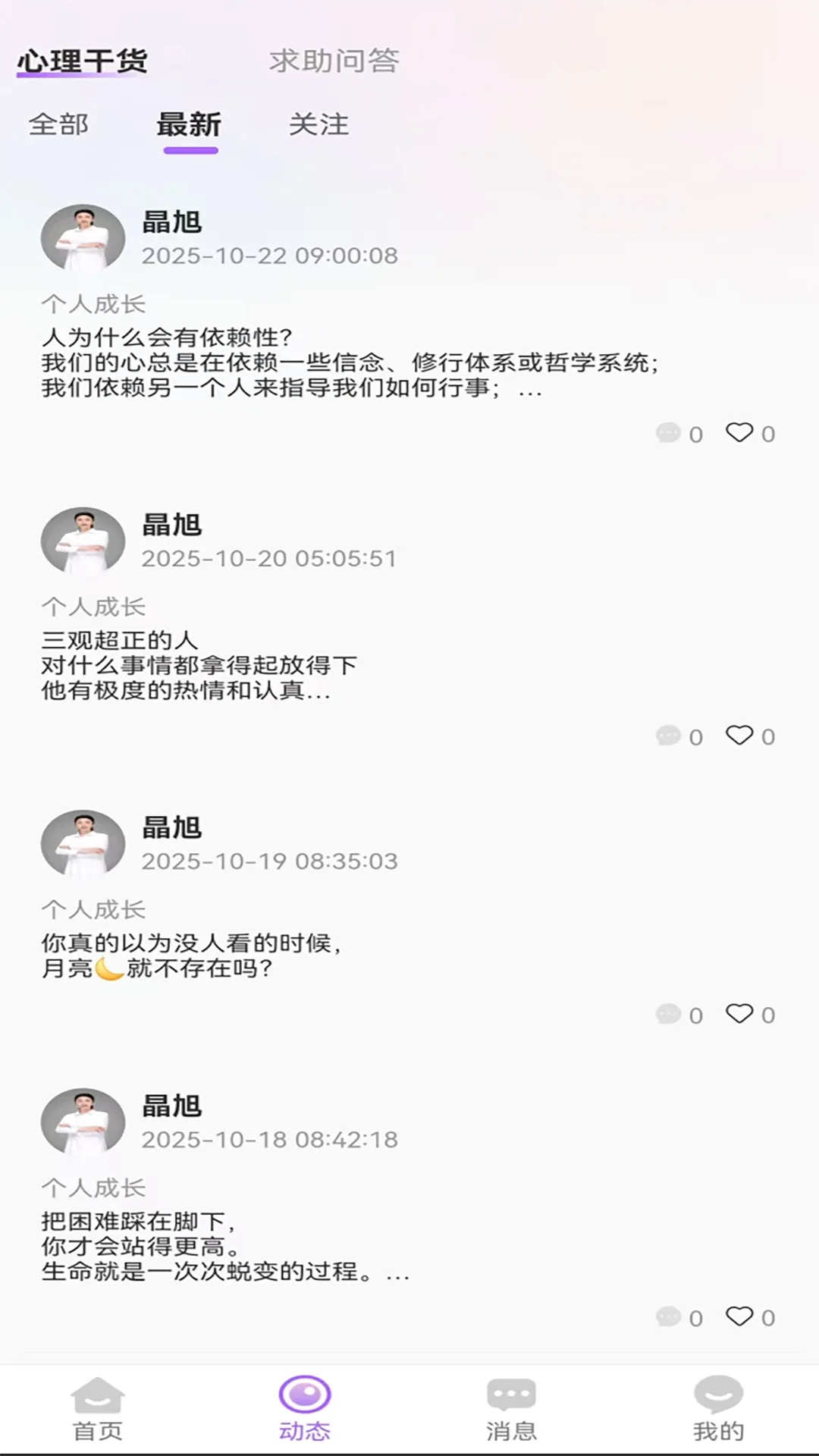The image size is (819, 1456).
Task: Switch to the 关注 filter
Action: [x=318, y=124]
